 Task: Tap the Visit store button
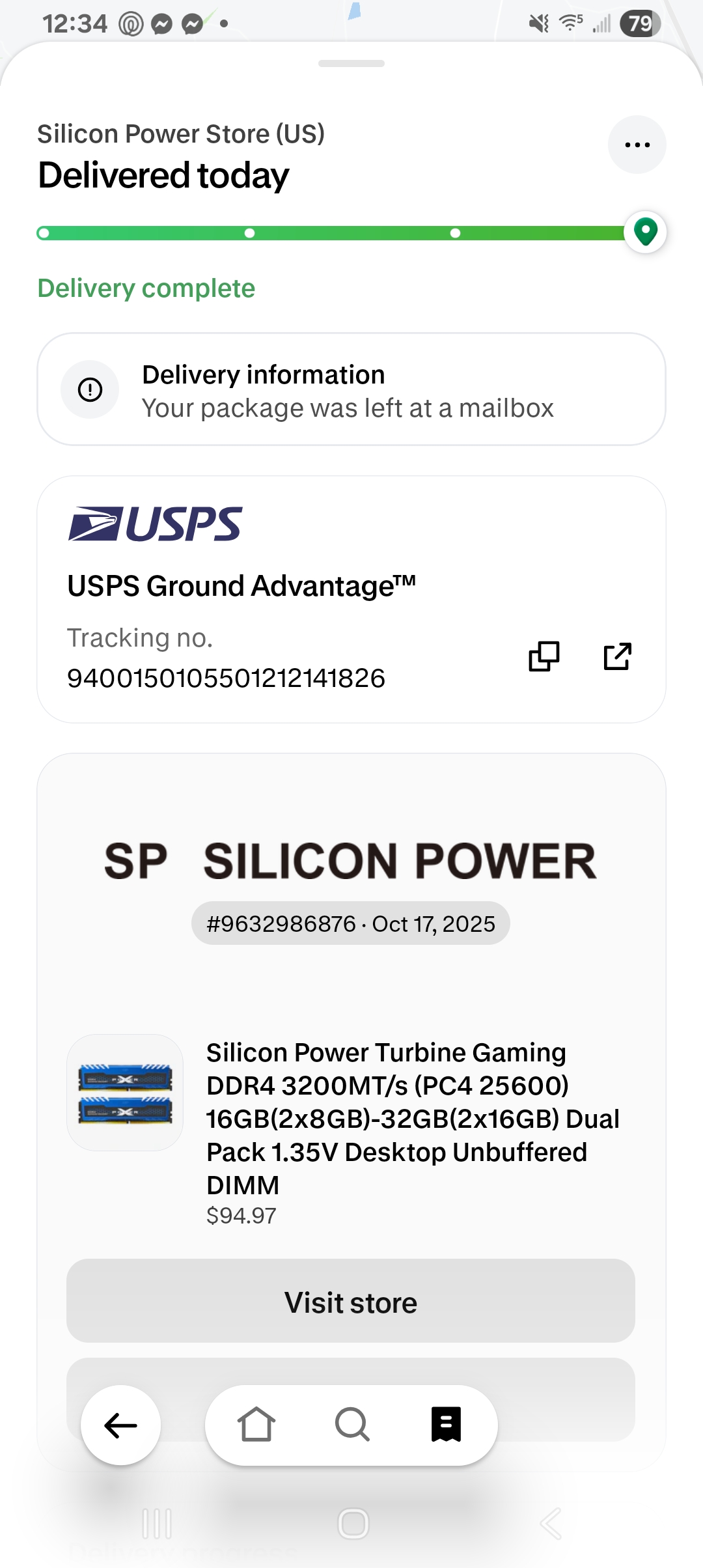[x=351, y=1303]
